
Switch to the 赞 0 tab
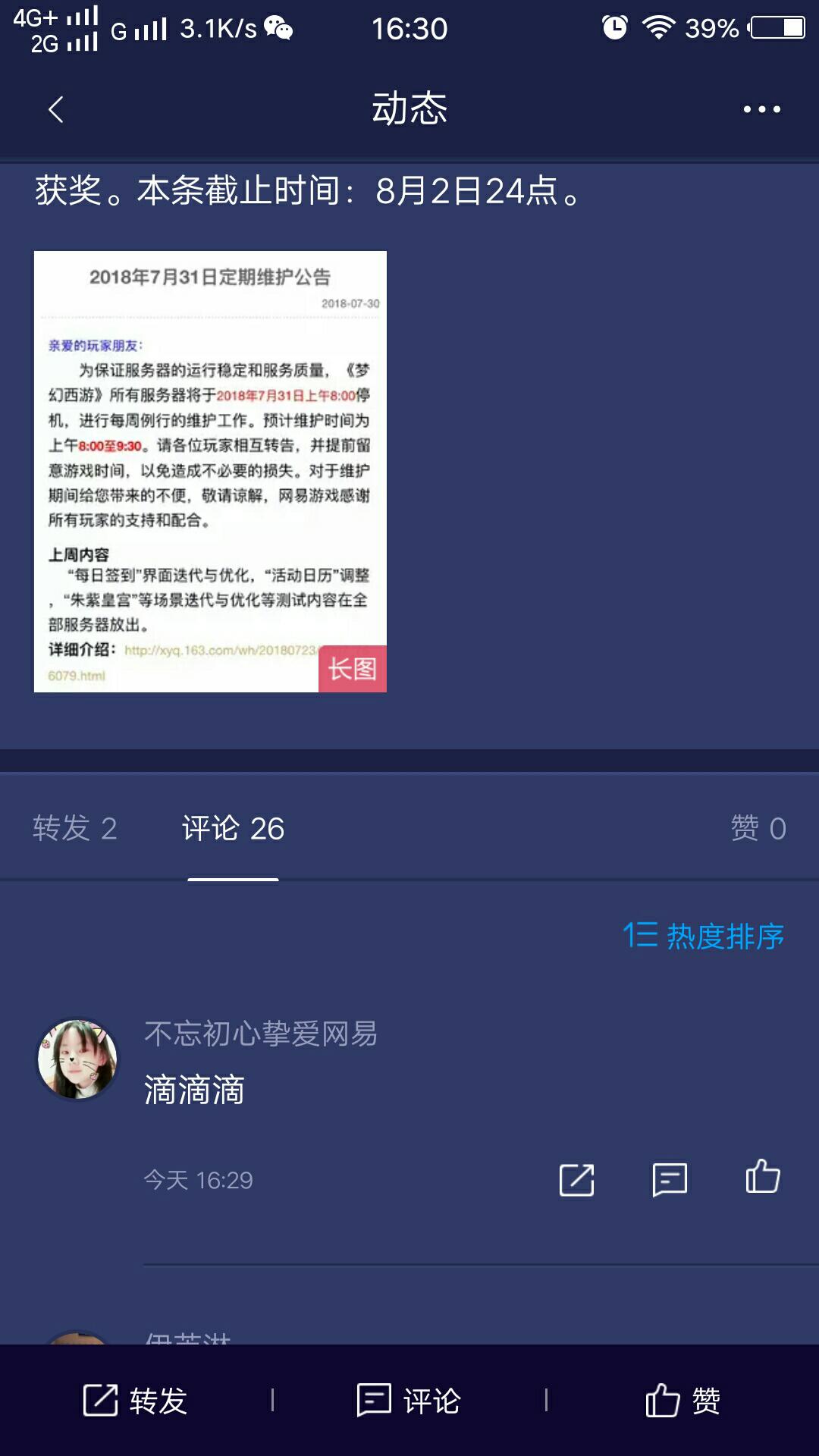tap(758, 828)
